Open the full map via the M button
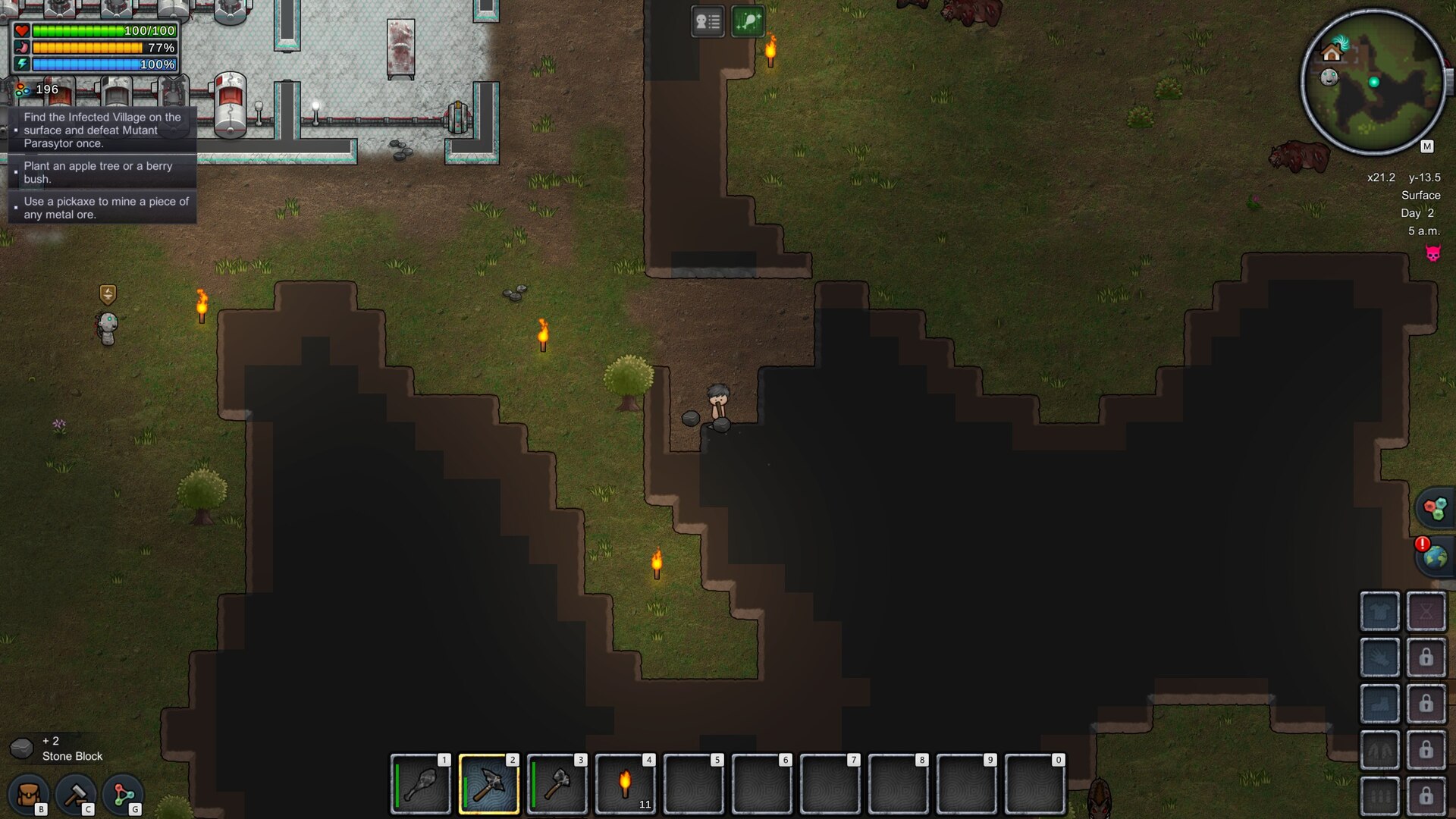The width and height of the screenshot is (1456, 819). coord(1426,146)
